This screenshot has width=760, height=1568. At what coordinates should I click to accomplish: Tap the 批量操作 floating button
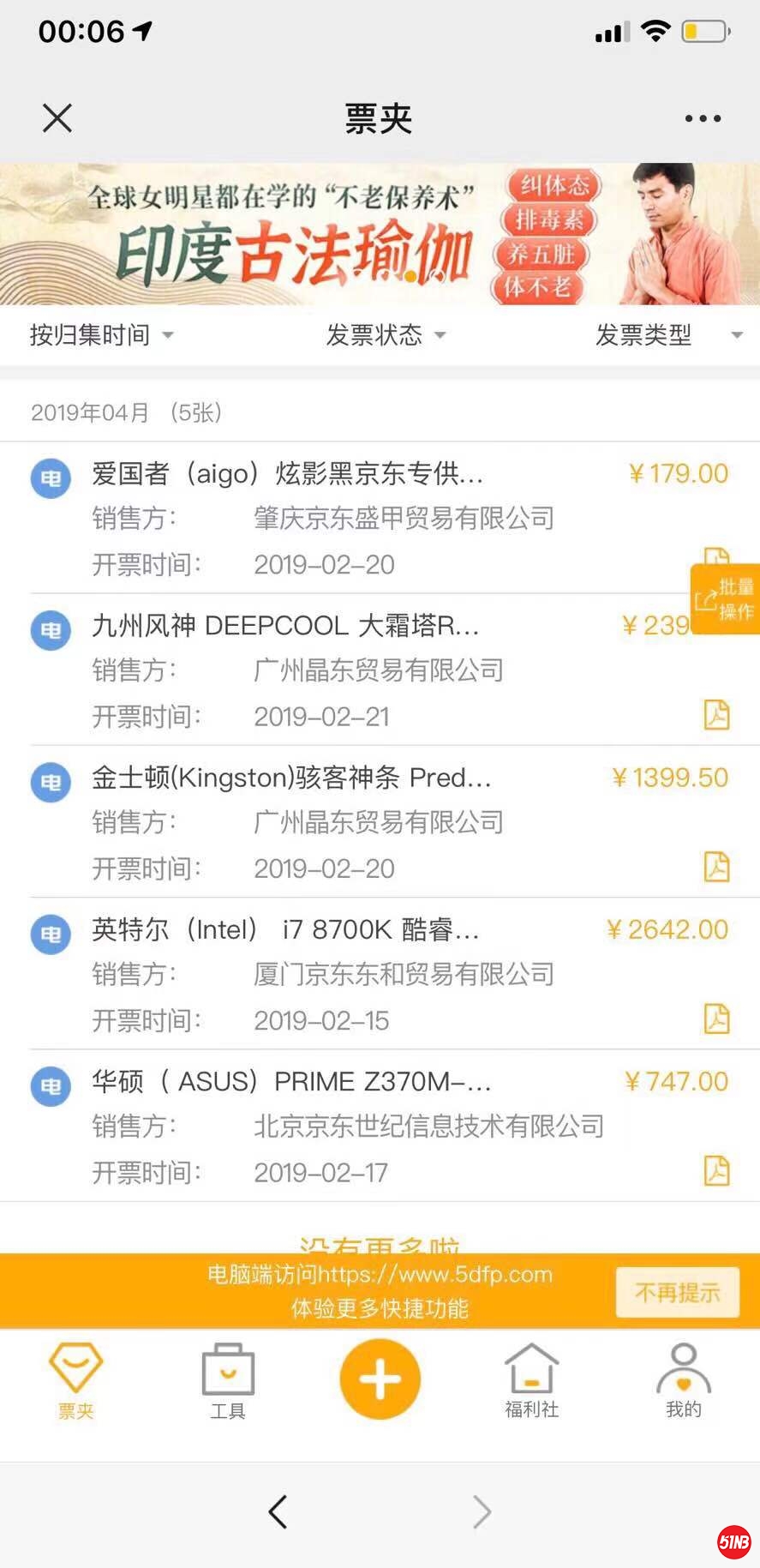click(726, 598)
